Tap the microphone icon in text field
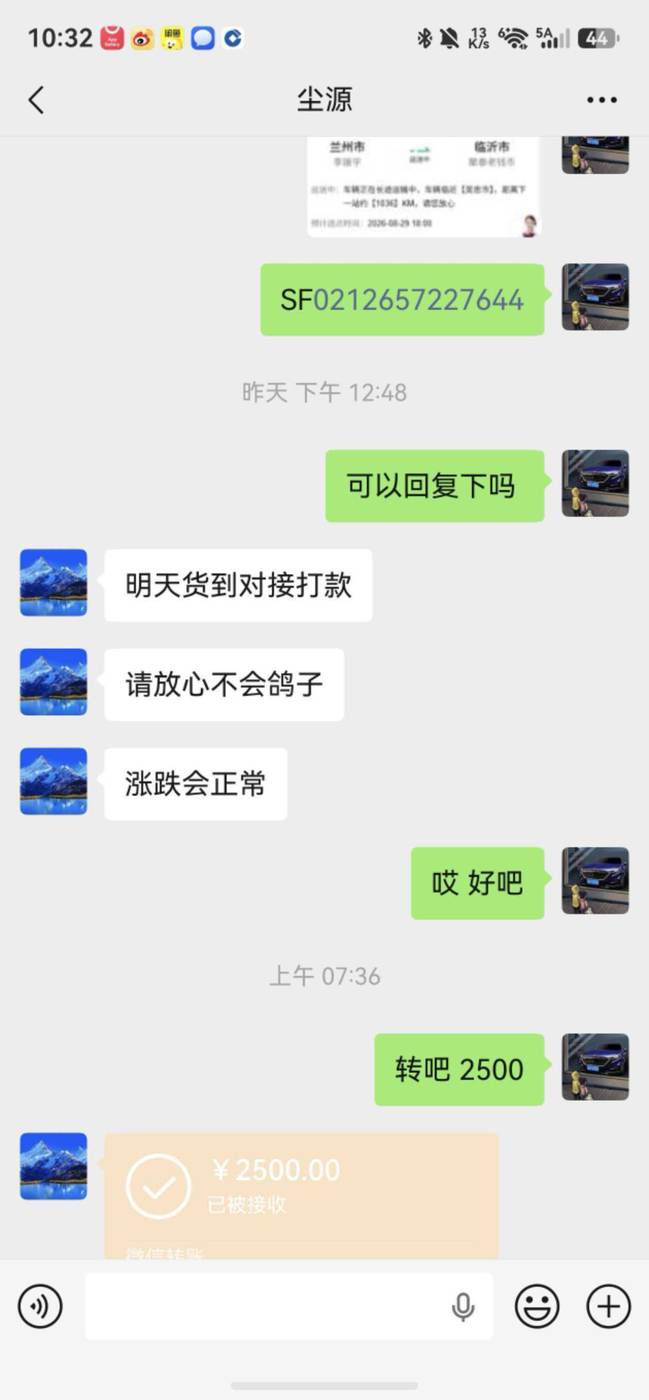Screen dimensions: 649x1400 (462, 1306)
